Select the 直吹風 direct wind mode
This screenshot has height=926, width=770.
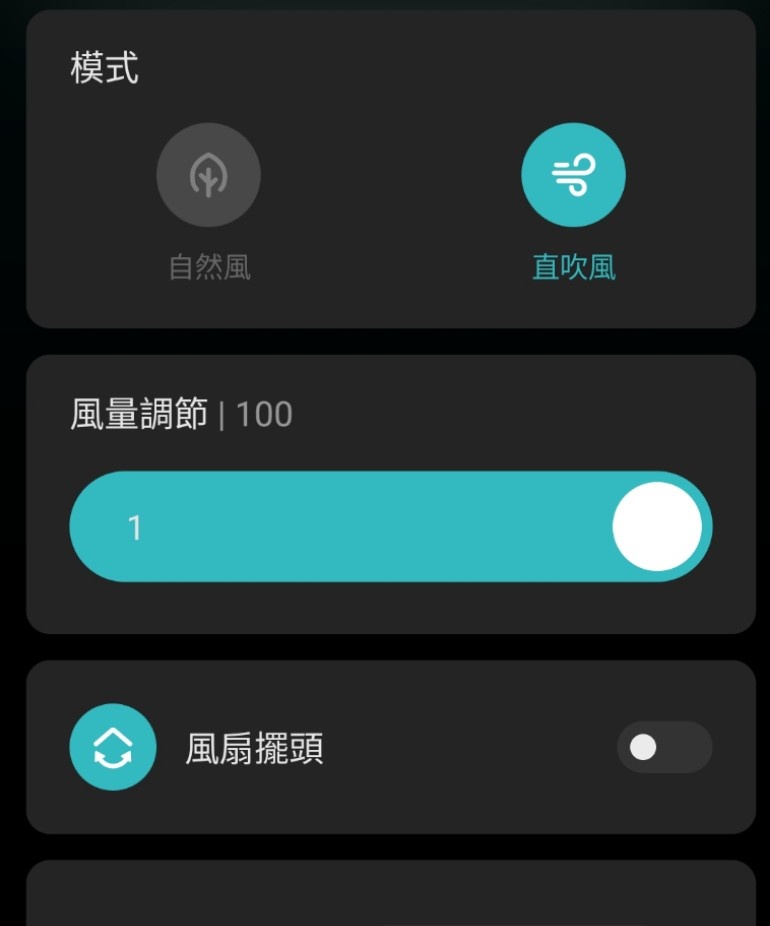(573, 176)
